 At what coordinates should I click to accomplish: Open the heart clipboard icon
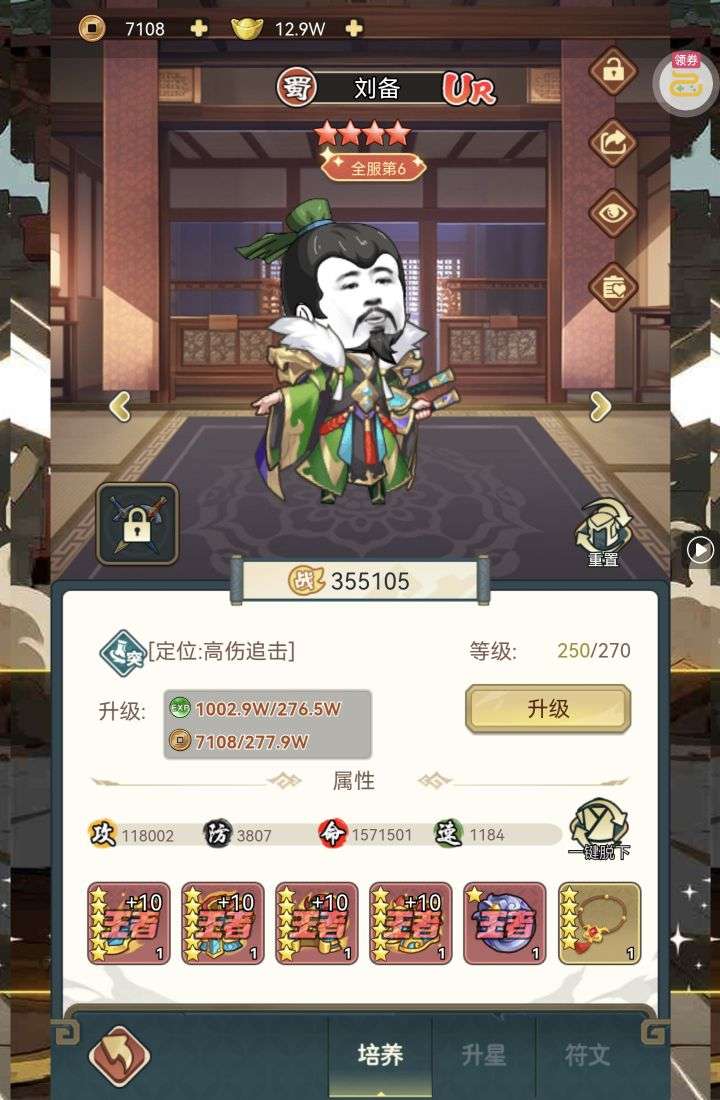coord(613,286)
